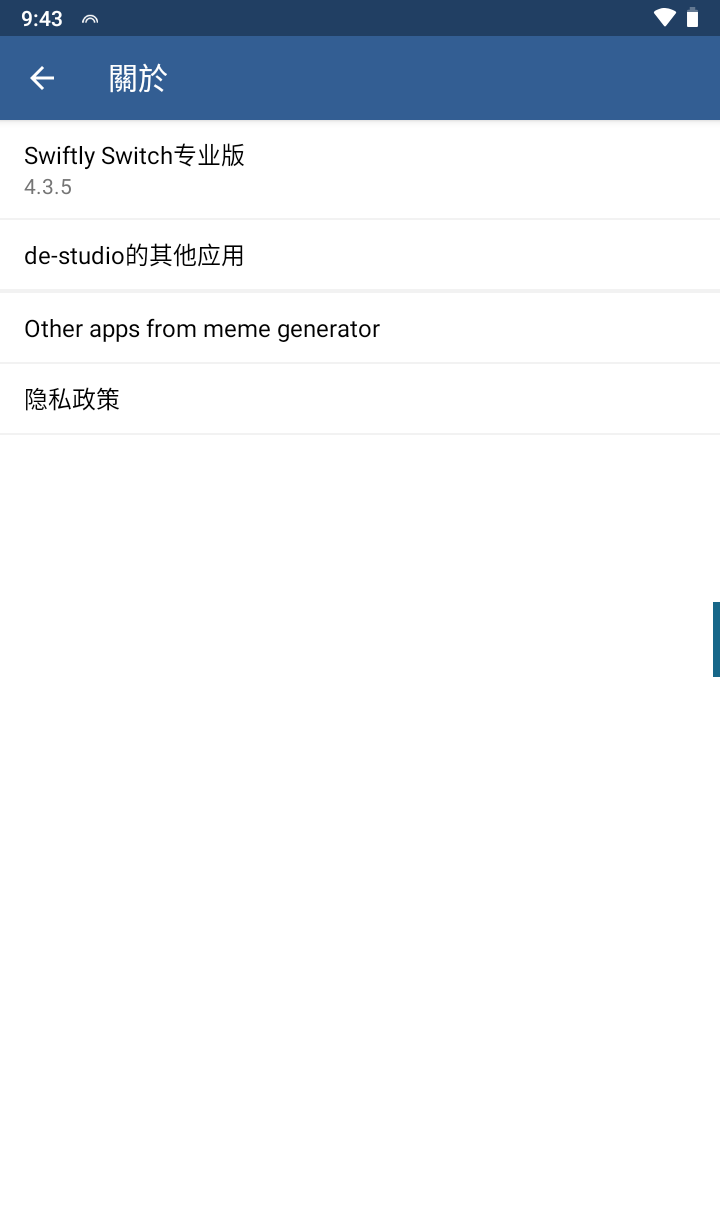Open de-studio的其他应用
The width and height of the screenshot is (720, 1232).
pos(360,256)
